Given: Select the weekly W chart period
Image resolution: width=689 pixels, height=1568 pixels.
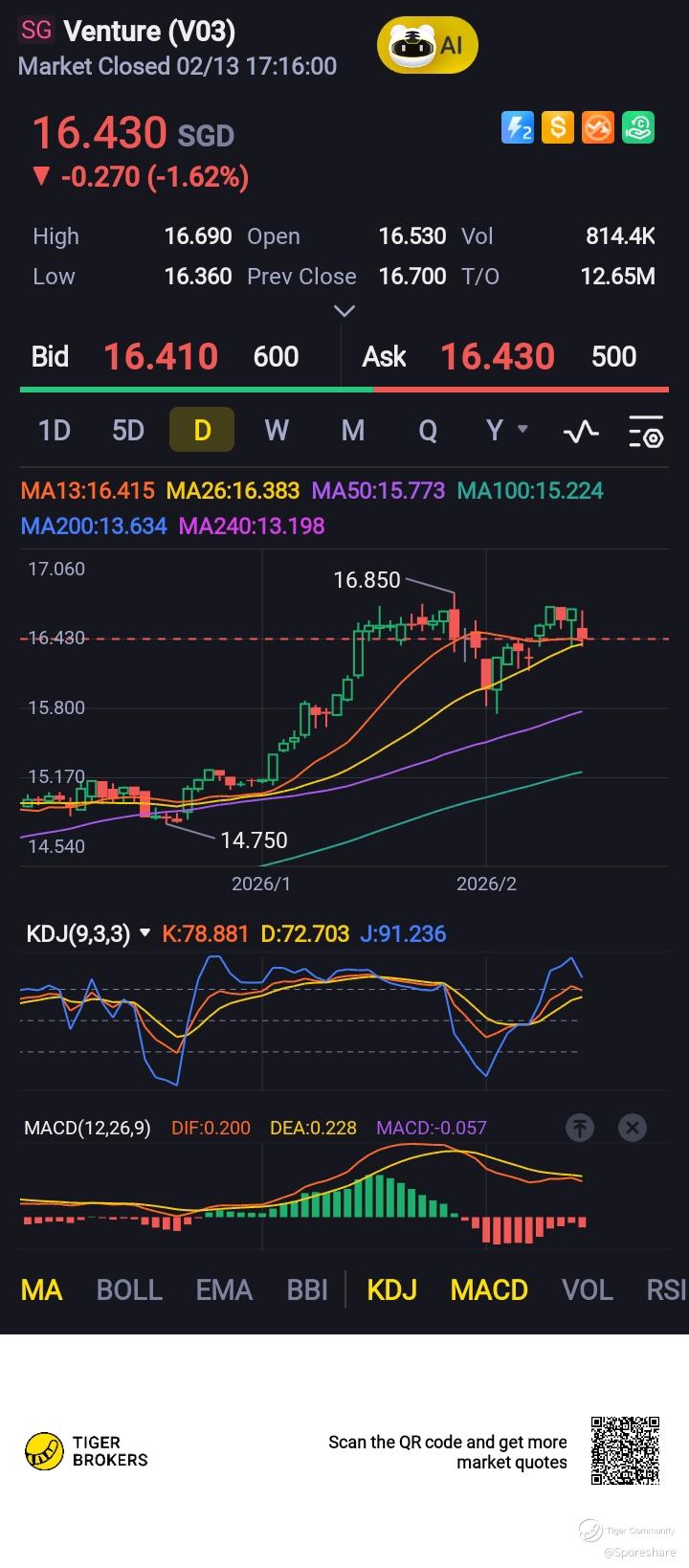Looking at the screenshot, I should pyautogui.click(x=277, y=431).
